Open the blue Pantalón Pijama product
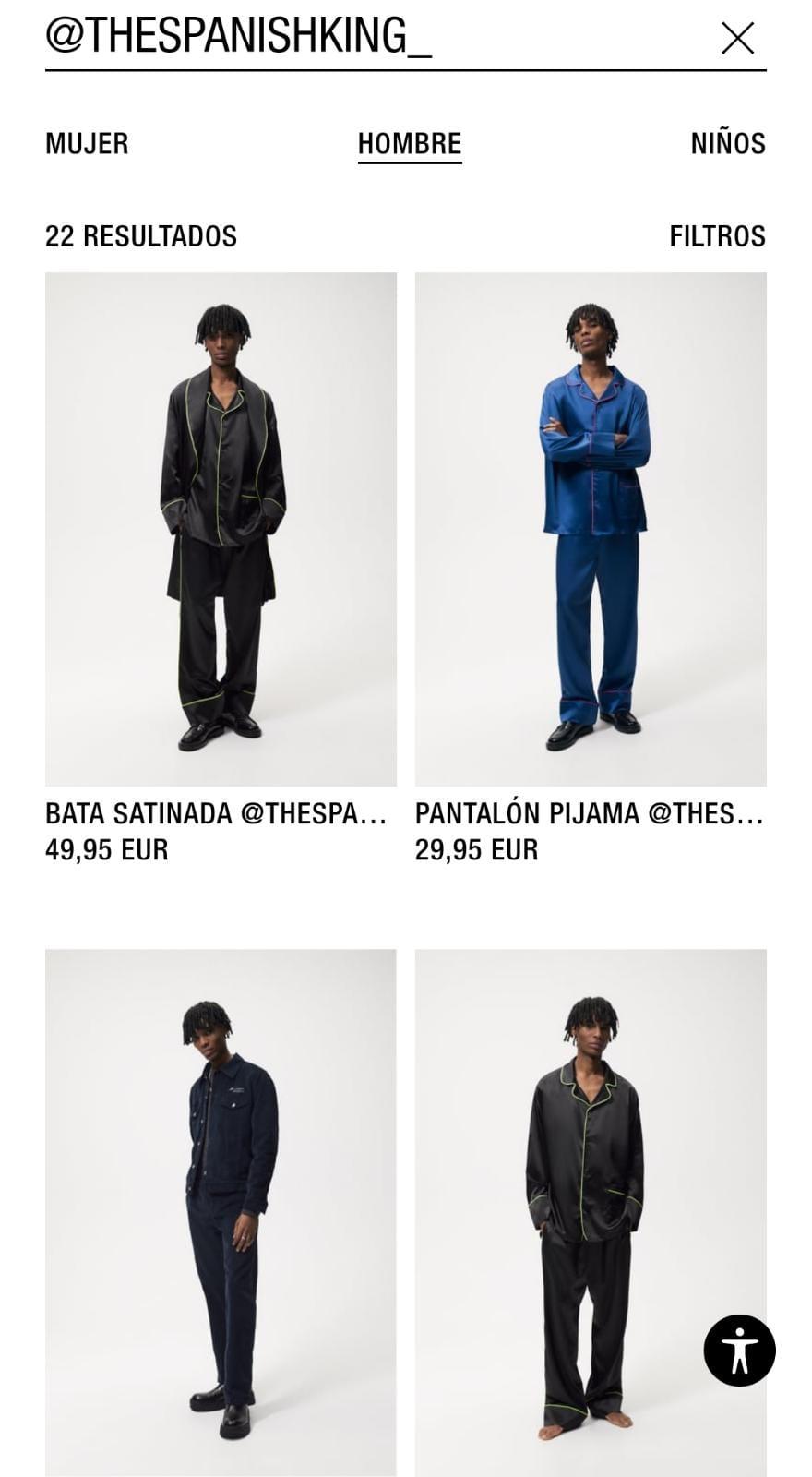The width and height of the screenshot is (812, 1477). tap(591, 529)
